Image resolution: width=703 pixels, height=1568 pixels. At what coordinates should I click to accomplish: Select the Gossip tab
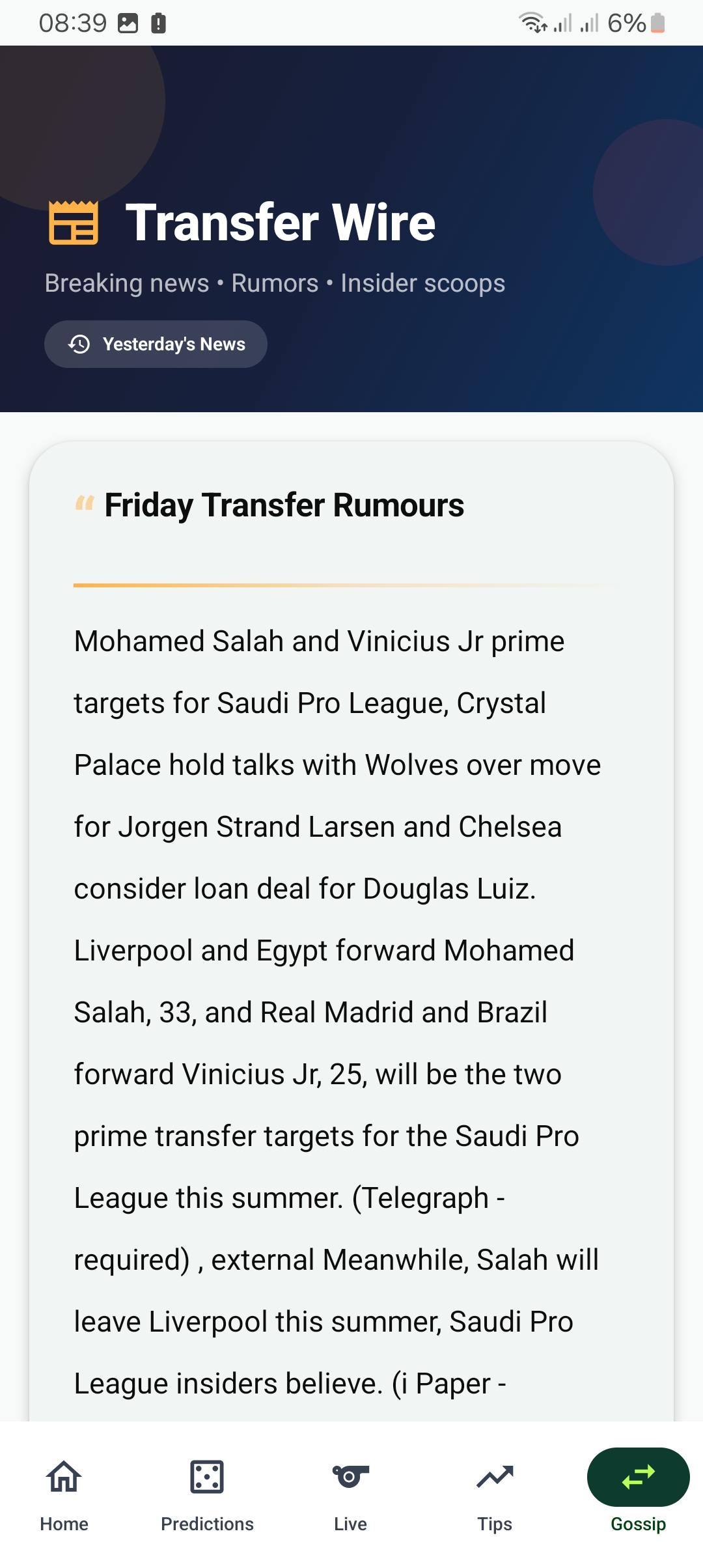click(x=638, y=1491)
